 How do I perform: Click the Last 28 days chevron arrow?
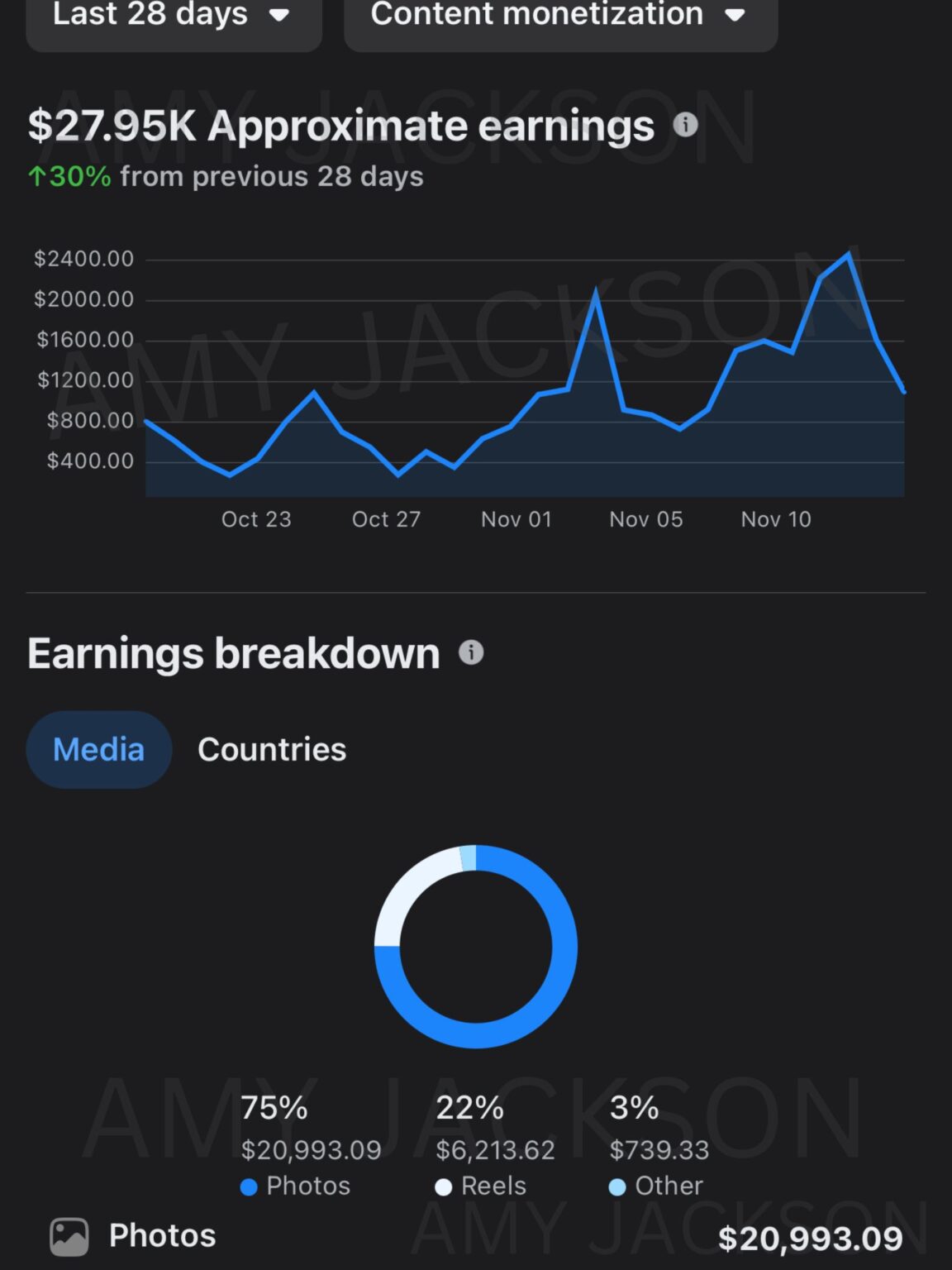click(x=278, y=15)
